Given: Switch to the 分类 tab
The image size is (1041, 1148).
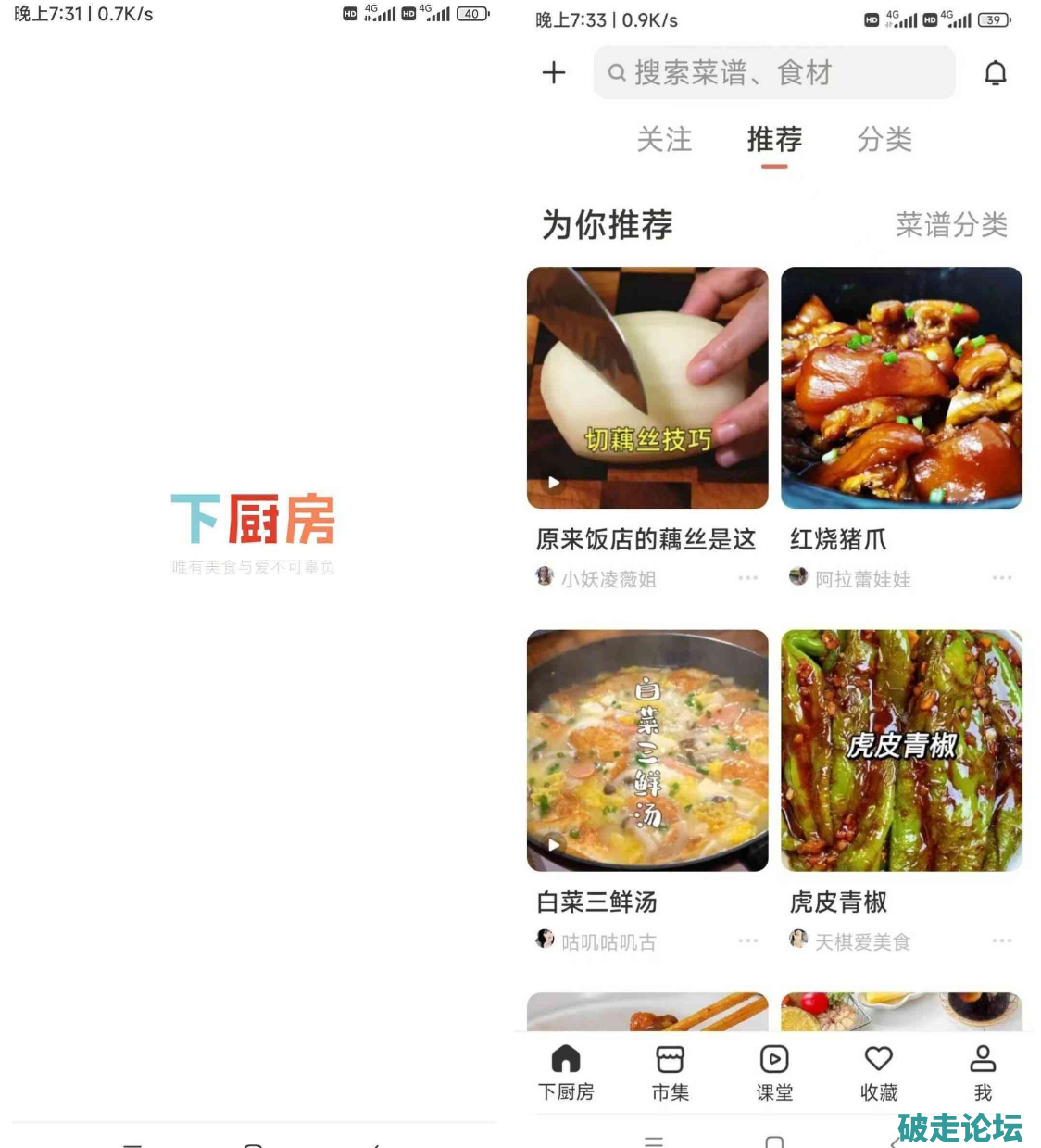Looking at the screenshot, I should tap(884, 140).
